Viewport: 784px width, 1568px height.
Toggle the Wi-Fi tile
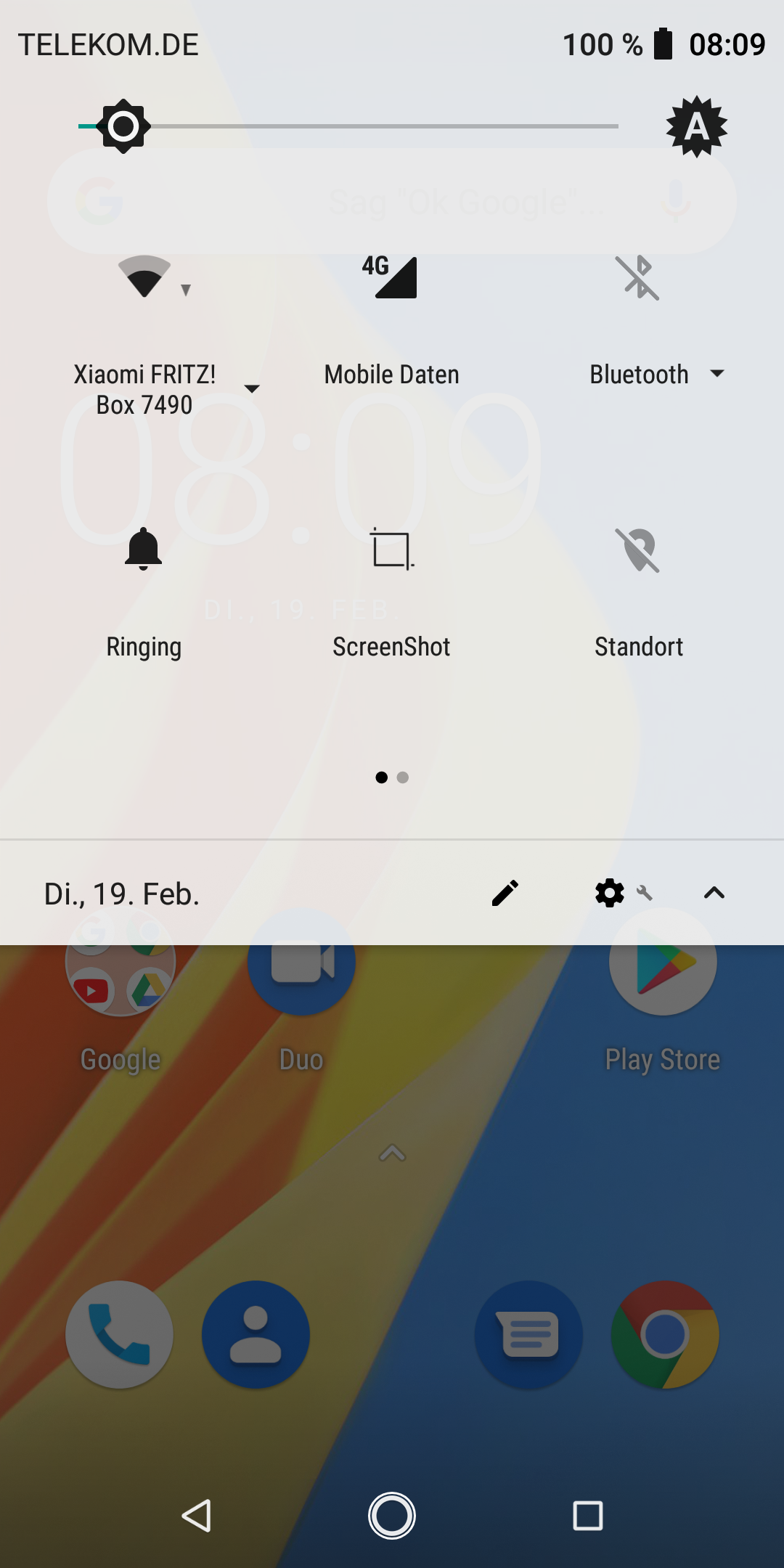tap(144, 277)
